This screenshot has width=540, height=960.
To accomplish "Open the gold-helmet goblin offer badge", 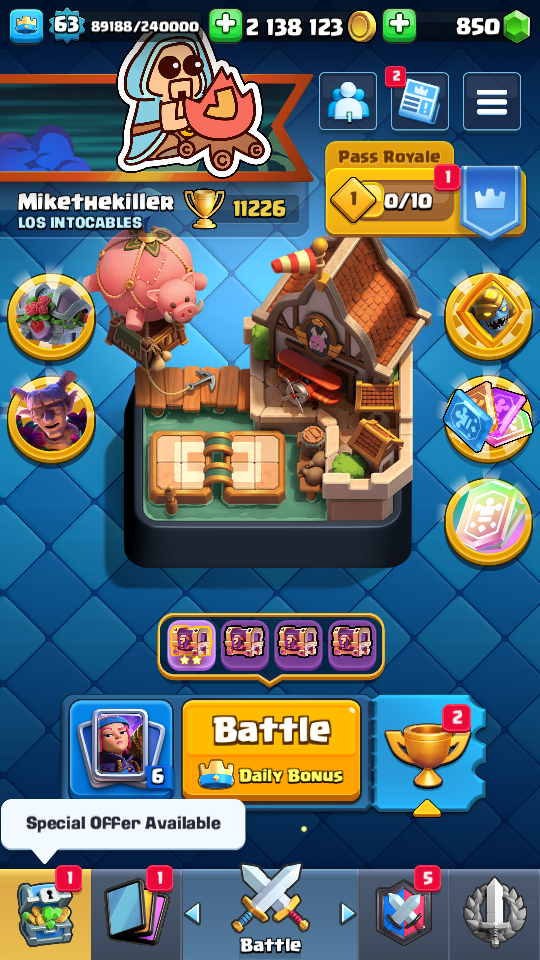I will pos(489,317).
